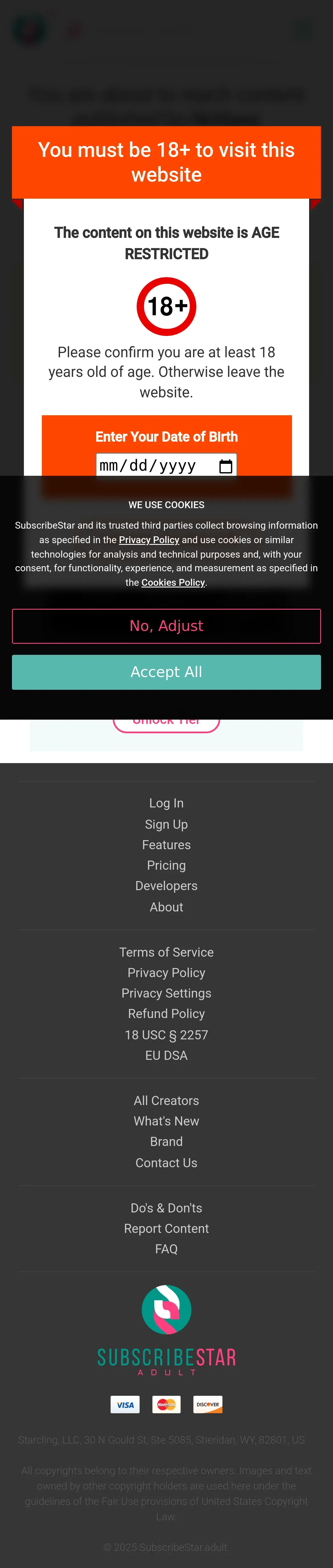Open the calendar picker icon
Image resolution: width=333 pixels, height=1568 pixels.
(x=226, y=466)
